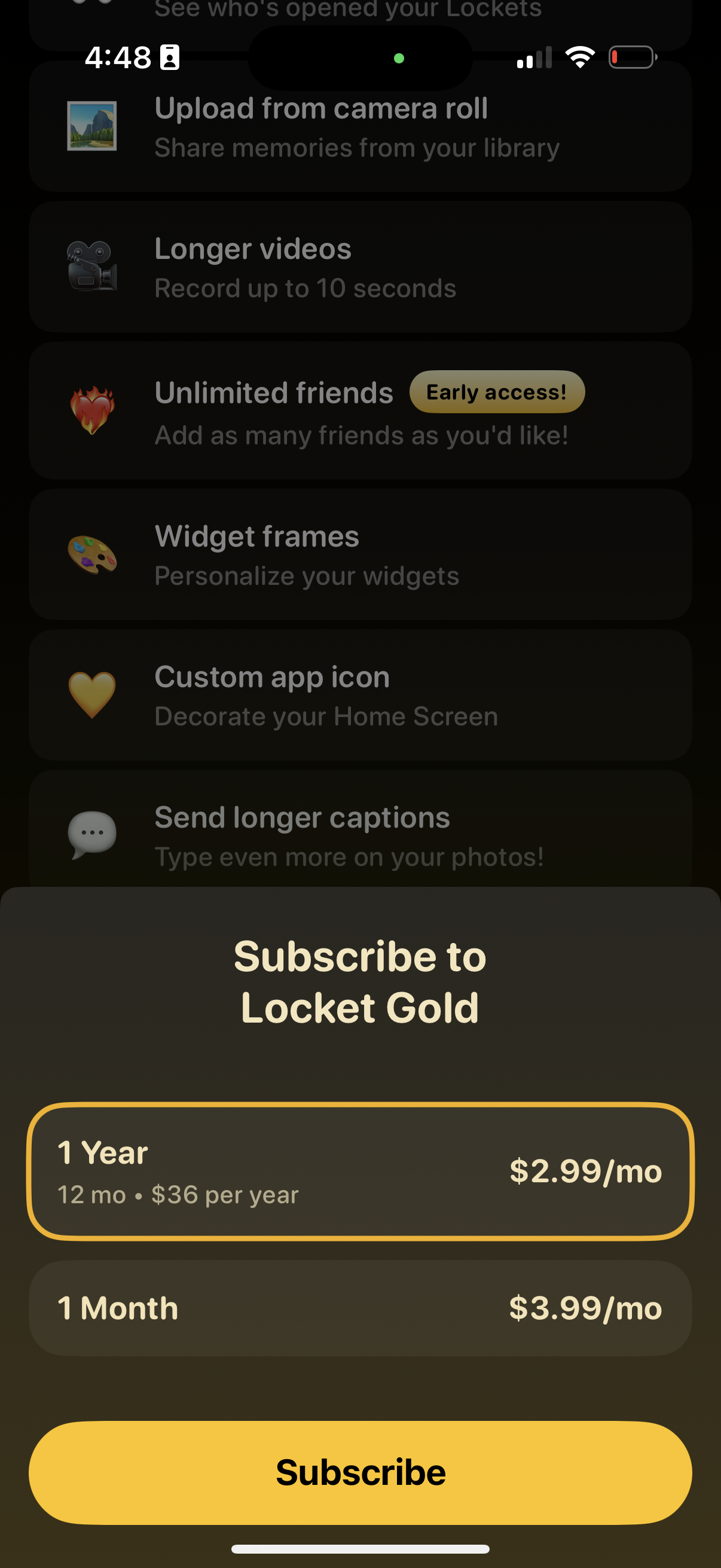The image size is (721, 1568).
Task: Click the Wi-Fi icon in the status bar
Action: click(577, 57)
